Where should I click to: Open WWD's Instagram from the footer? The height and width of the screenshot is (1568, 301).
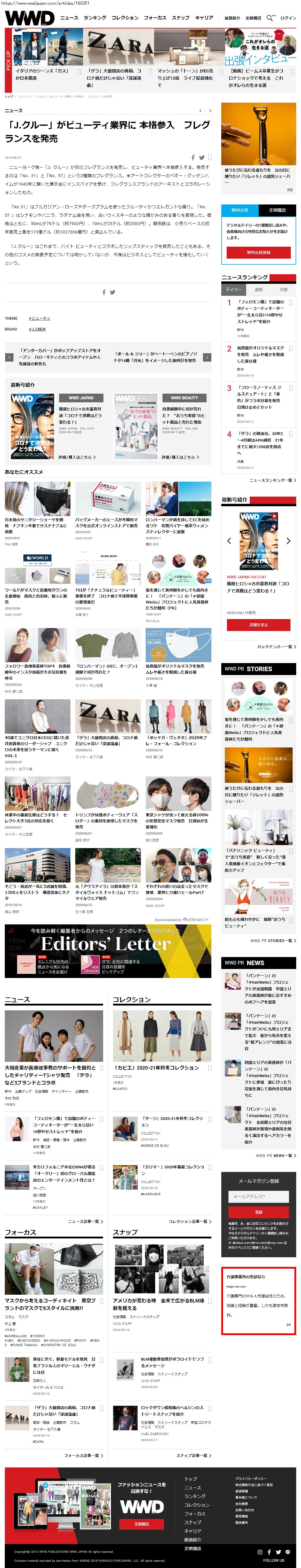point(260,1552)
